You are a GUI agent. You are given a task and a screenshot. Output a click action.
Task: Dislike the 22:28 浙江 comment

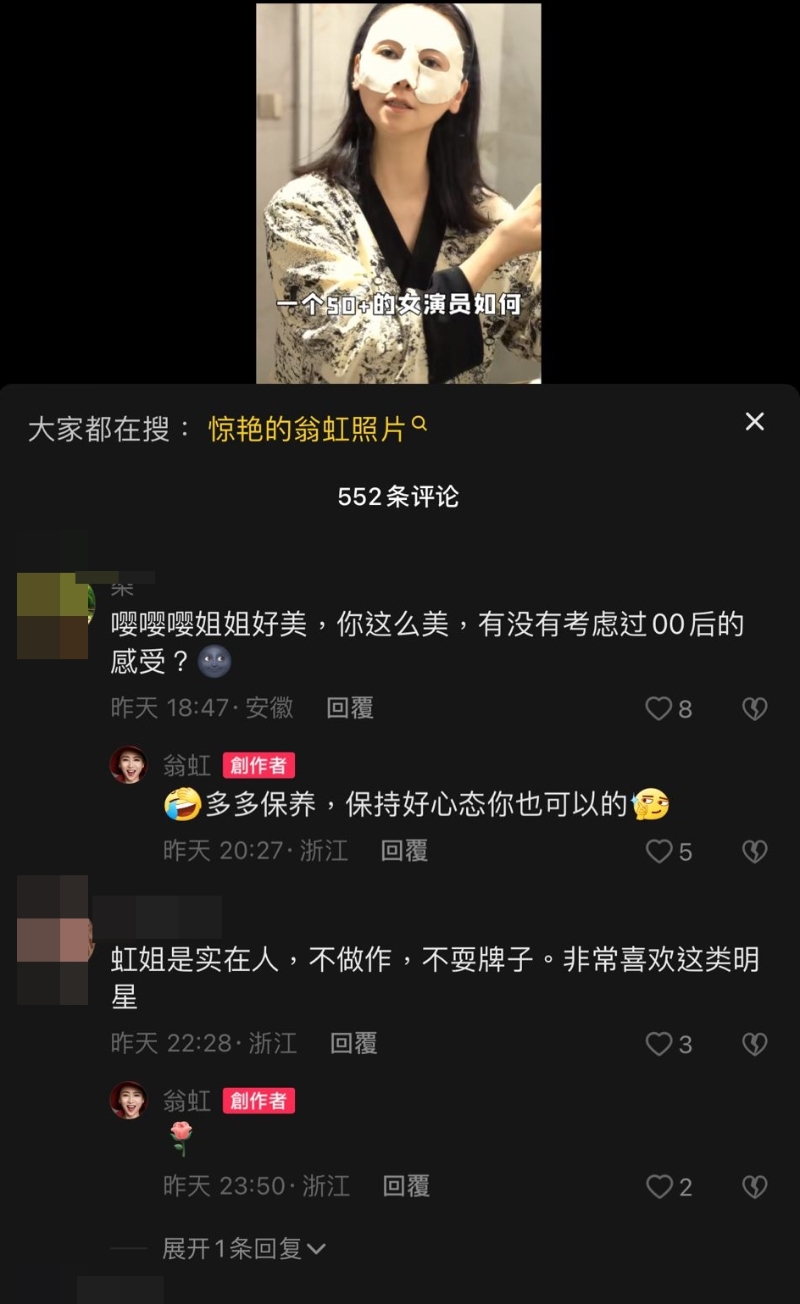754,1044
